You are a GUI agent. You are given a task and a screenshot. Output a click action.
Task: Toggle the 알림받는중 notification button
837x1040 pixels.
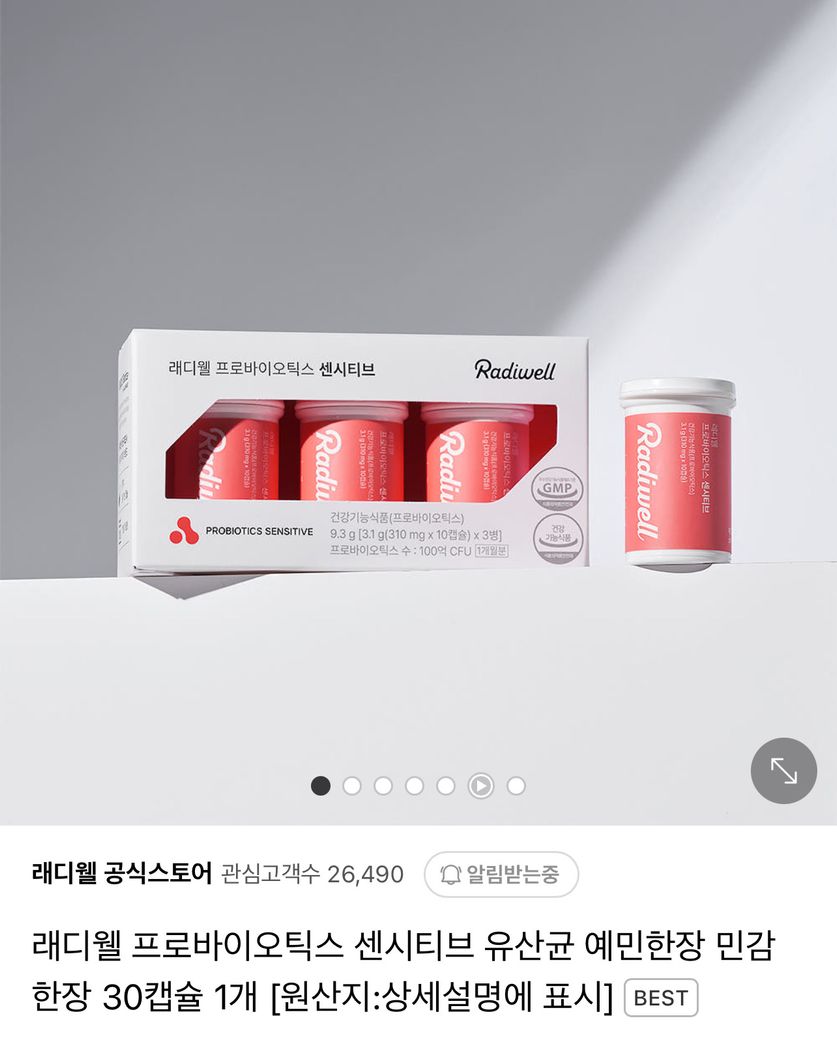coord(501,875)
